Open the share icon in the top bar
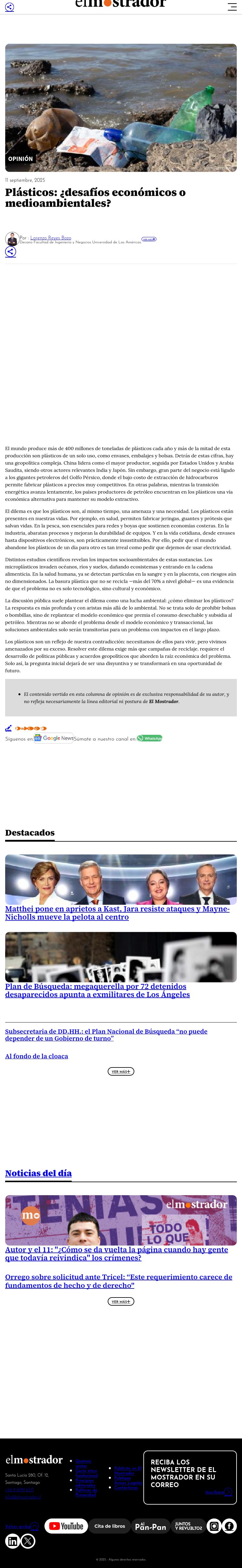 pyautogui.click(x=9, y=7)
